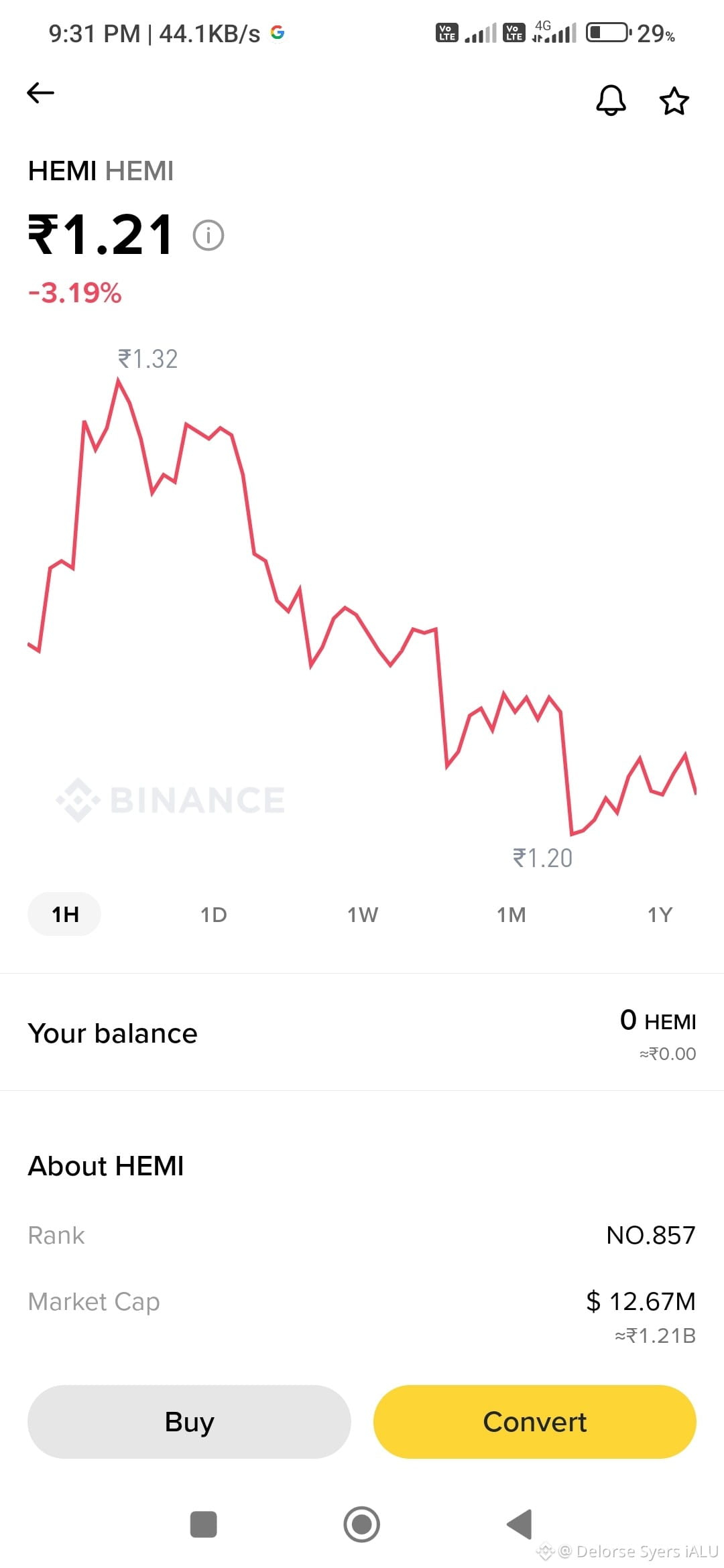Screen dimensions: 724x1568
Task: Tap the info icon beside ₹1.21
Action: coord(208,235)
